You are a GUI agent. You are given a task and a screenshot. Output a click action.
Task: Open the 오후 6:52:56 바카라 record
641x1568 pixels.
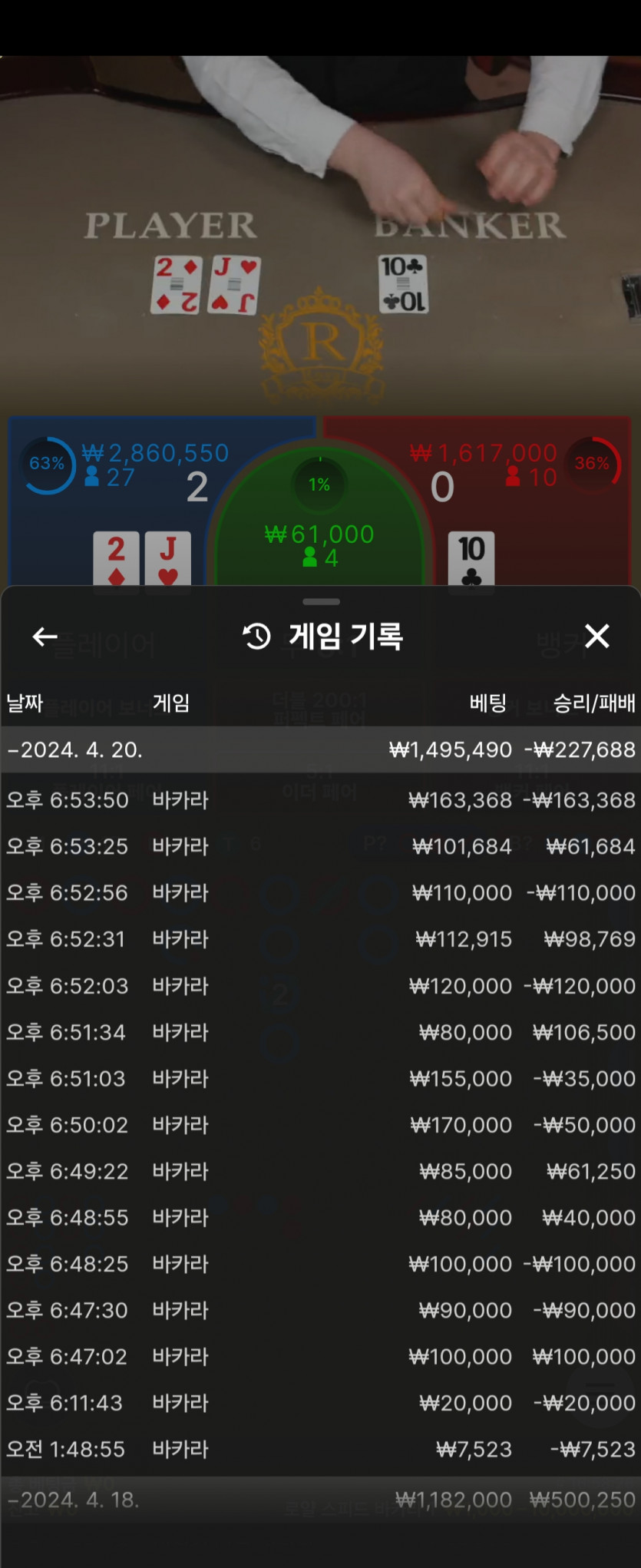pos(320,893)
